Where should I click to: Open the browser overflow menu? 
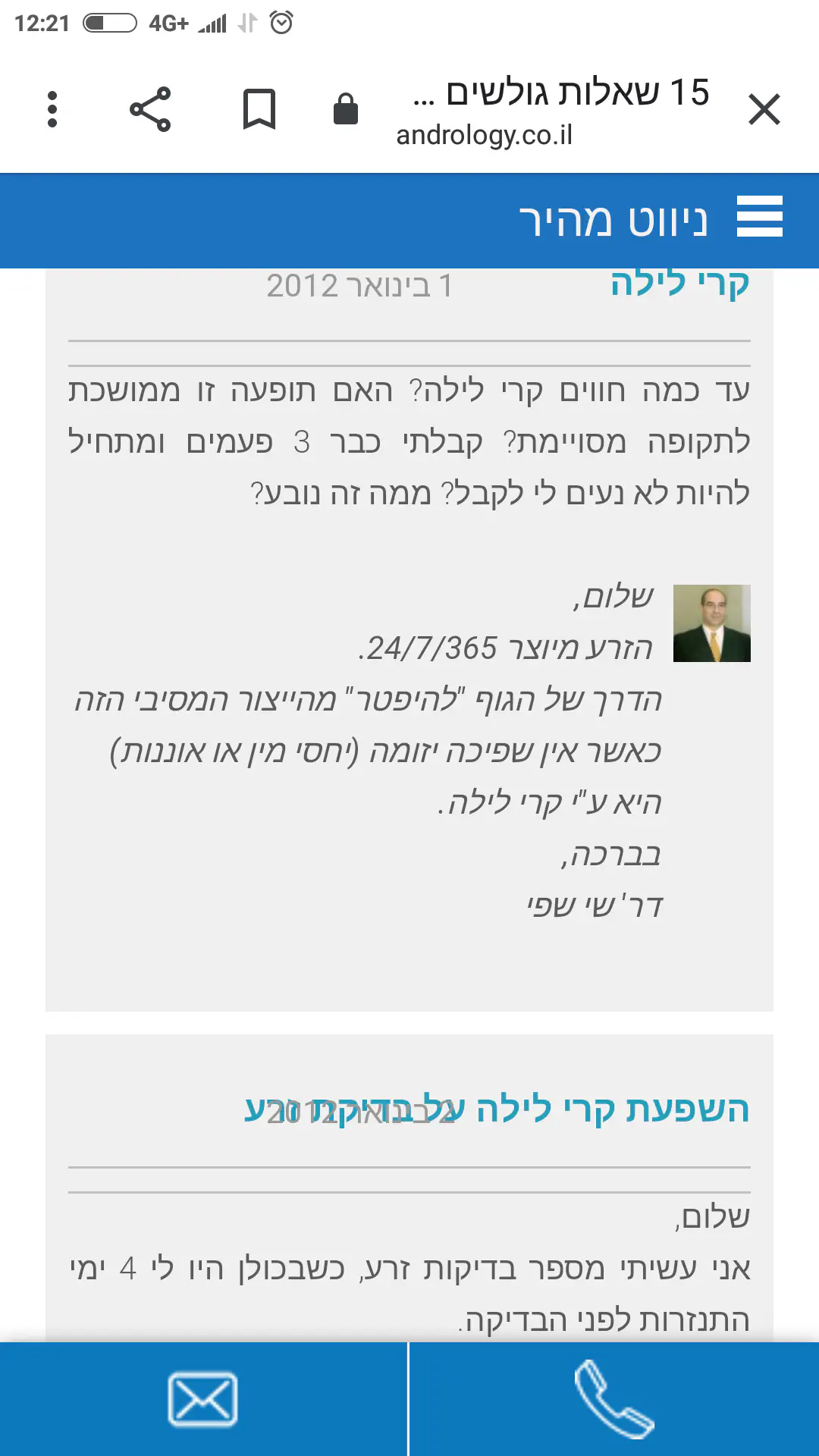(52, 110)
